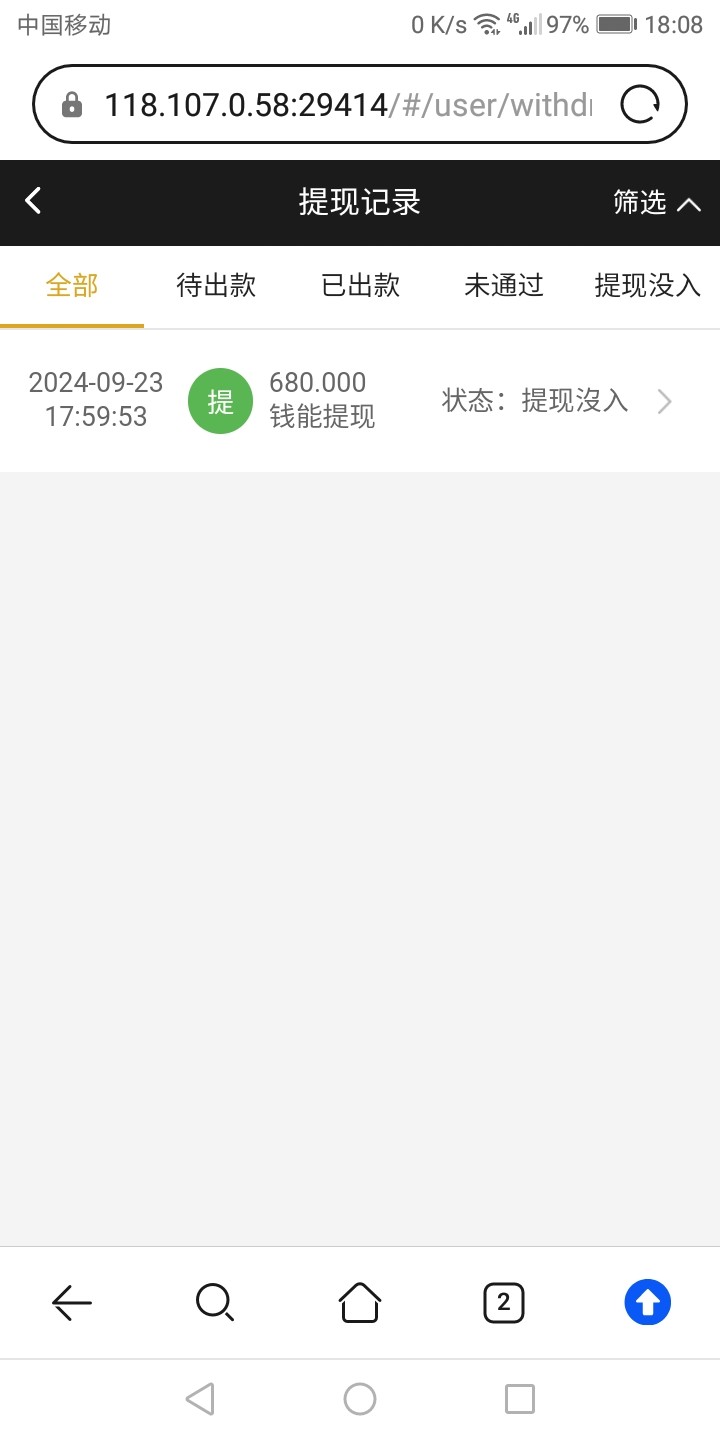Tap the browser back arrow in bottom toolbar
The height and width of the screenshot is (1440, 720).
(72, 1303)
